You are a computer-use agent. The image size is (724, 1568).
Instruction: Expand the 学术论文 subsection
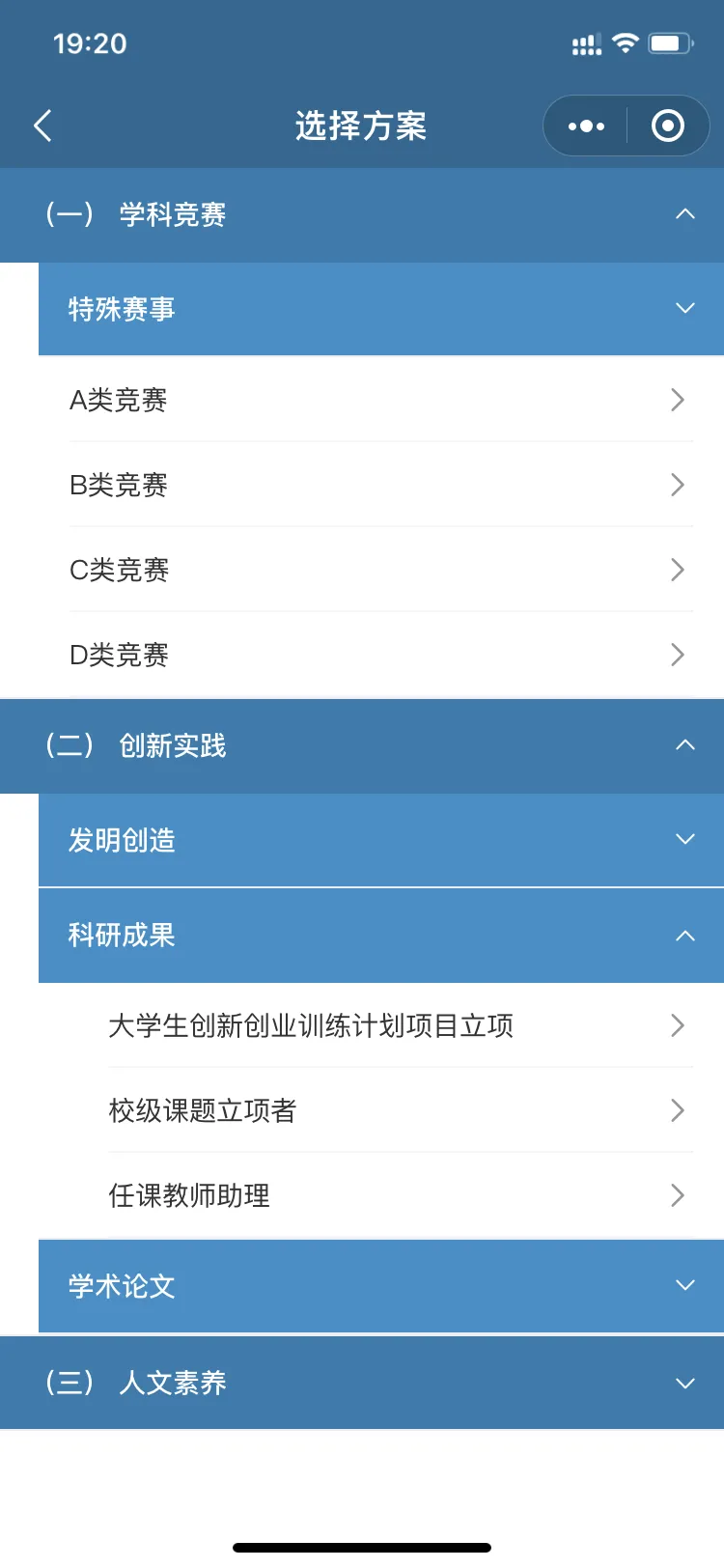click(x=685, y=1285)
